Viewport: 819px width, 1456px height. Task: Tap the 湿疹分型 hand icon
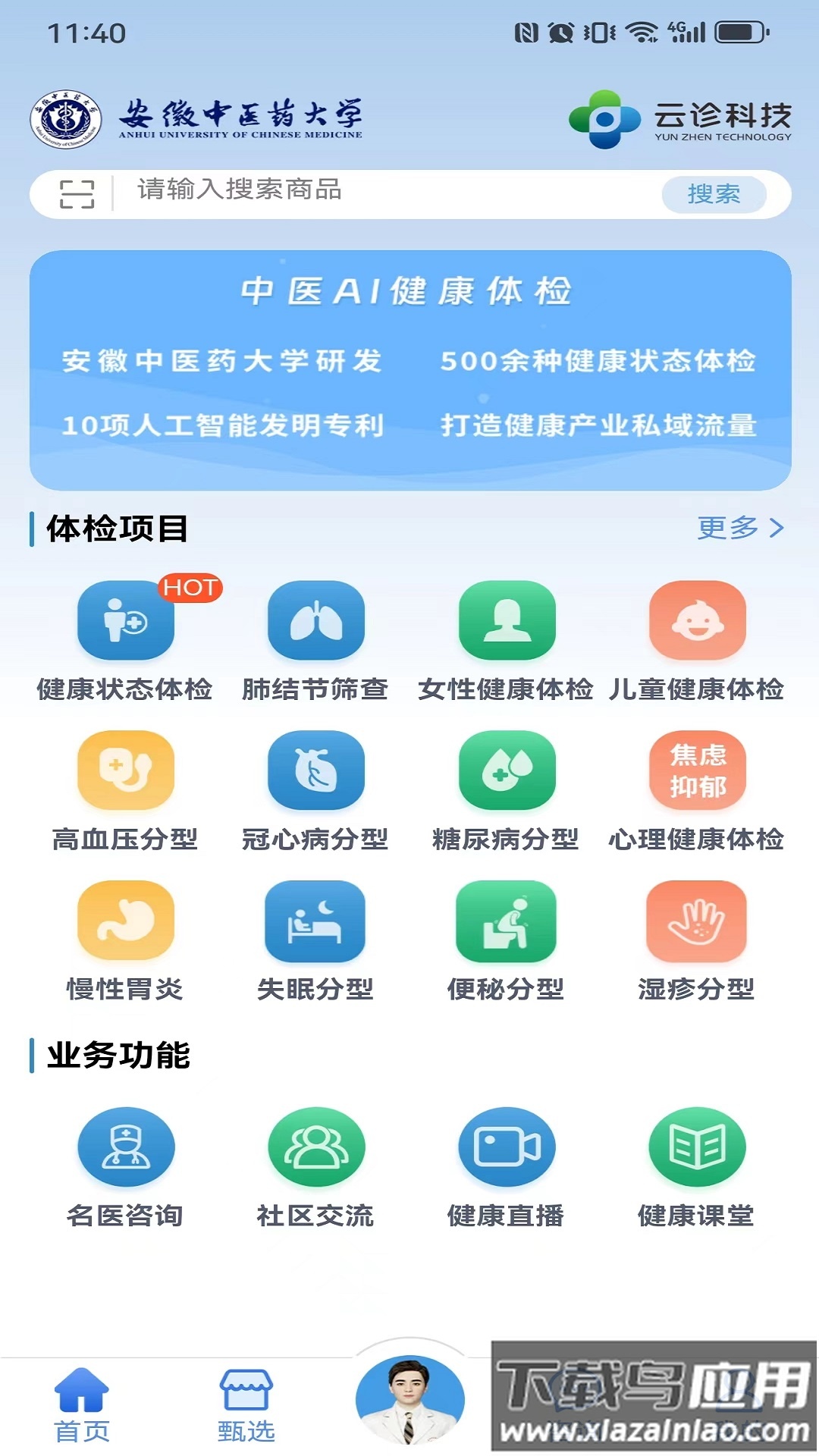point(698,921)
